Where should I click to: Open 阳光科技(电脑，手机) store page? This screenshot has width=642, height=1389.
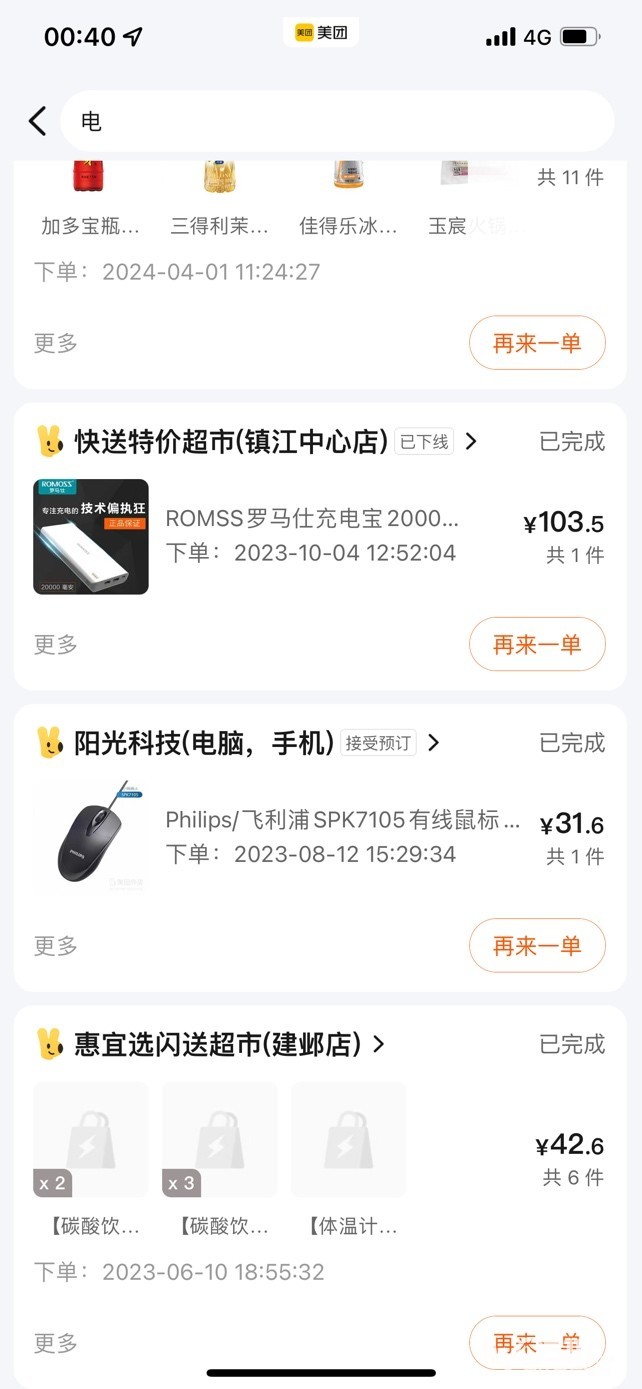coord(204,743)
